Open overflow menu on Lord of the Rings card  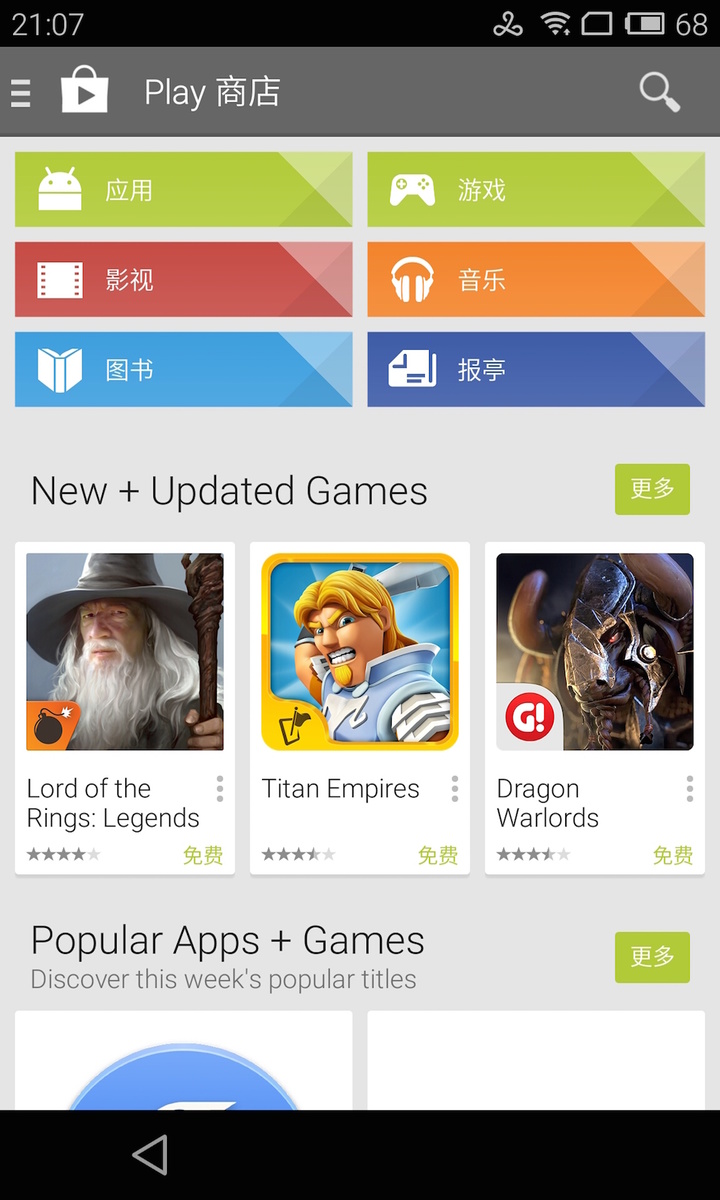tap(220, 789)
